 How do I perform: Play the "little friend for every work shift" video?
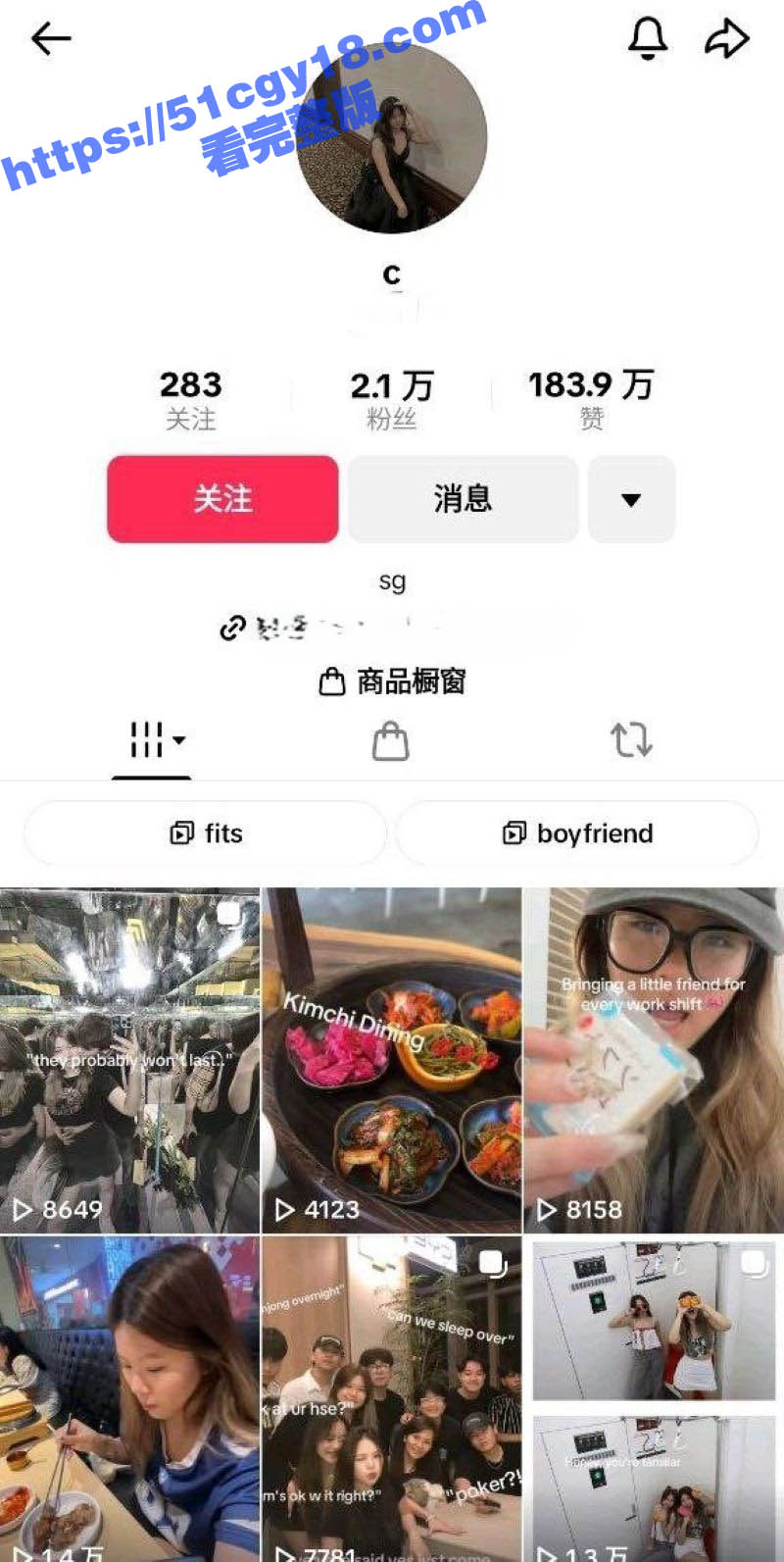pos(654,1059)
